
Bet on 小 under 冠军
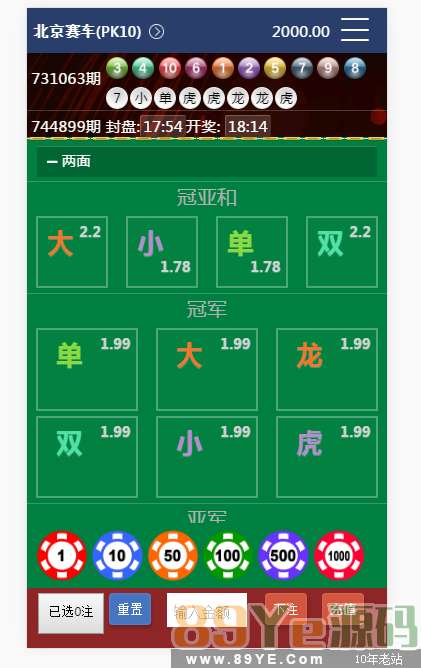click(x=207, y=457)
